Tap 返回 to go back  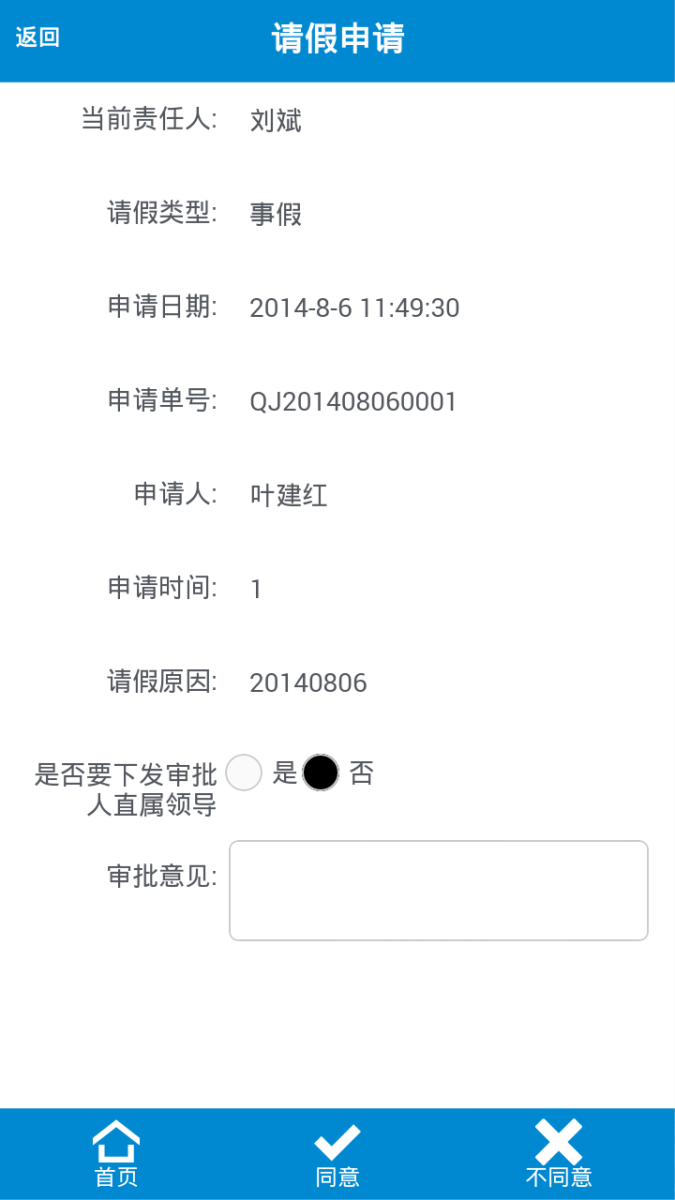(x=38, y=38)
